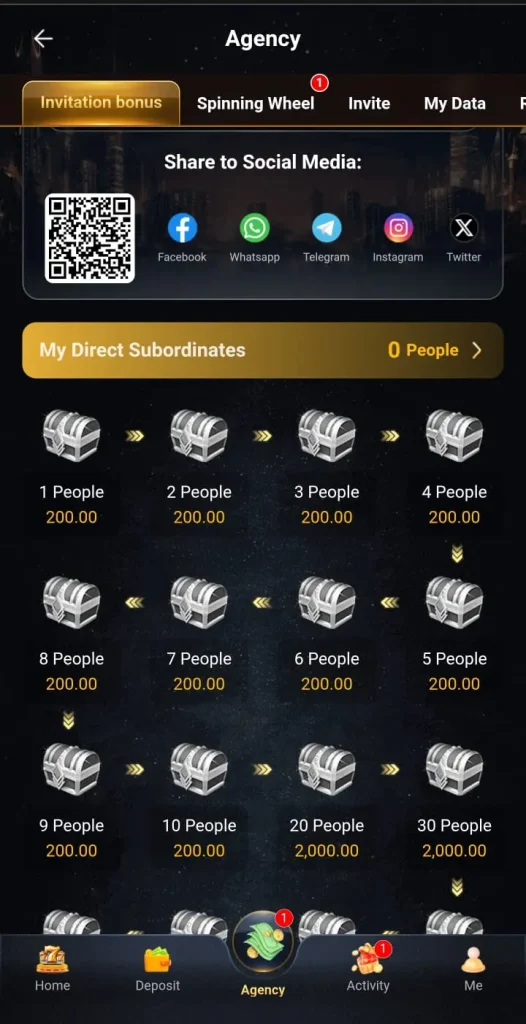This screenshot has width=526, height=1024.
Task: Tap the 1 People treasure chest
Action: coord(71,436)
